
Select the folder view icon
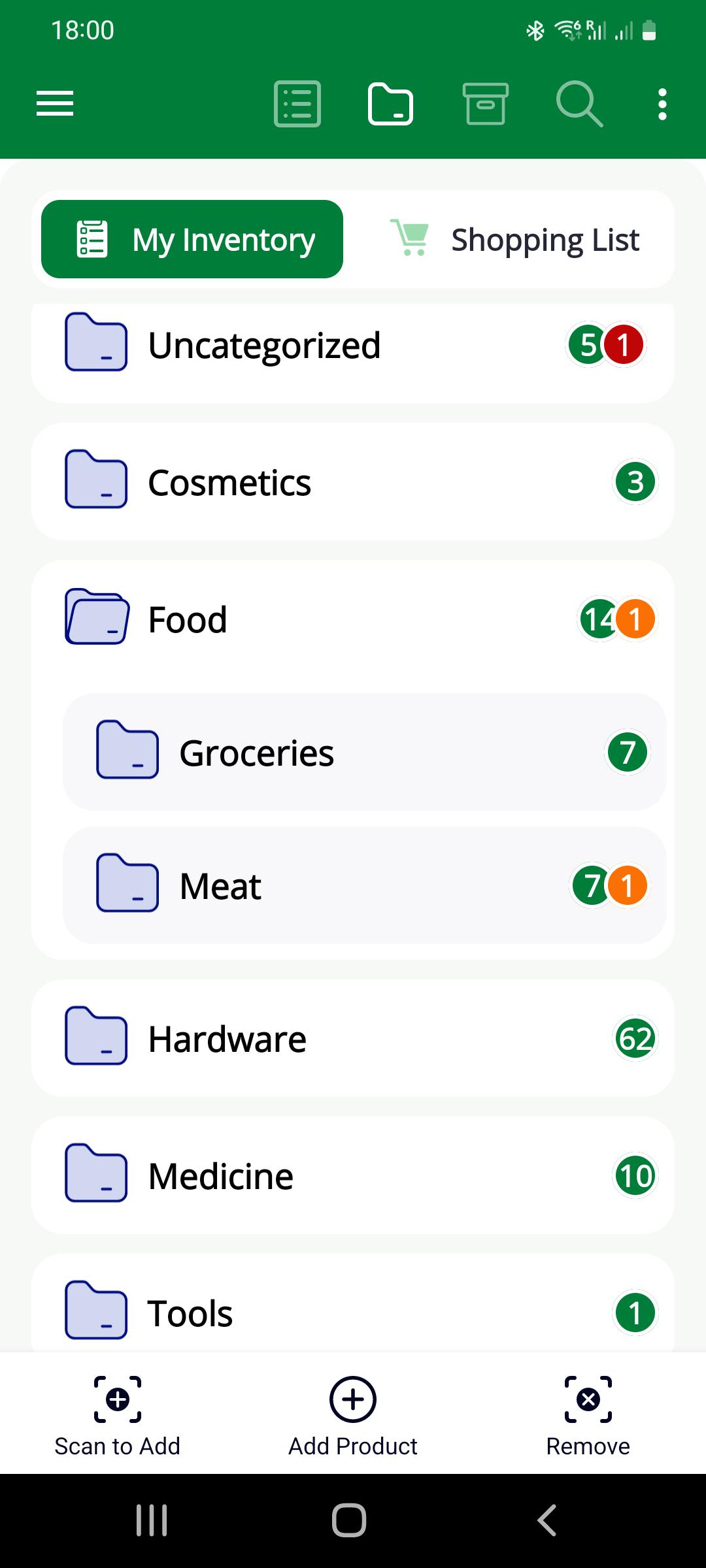click(x=391, y=104)
